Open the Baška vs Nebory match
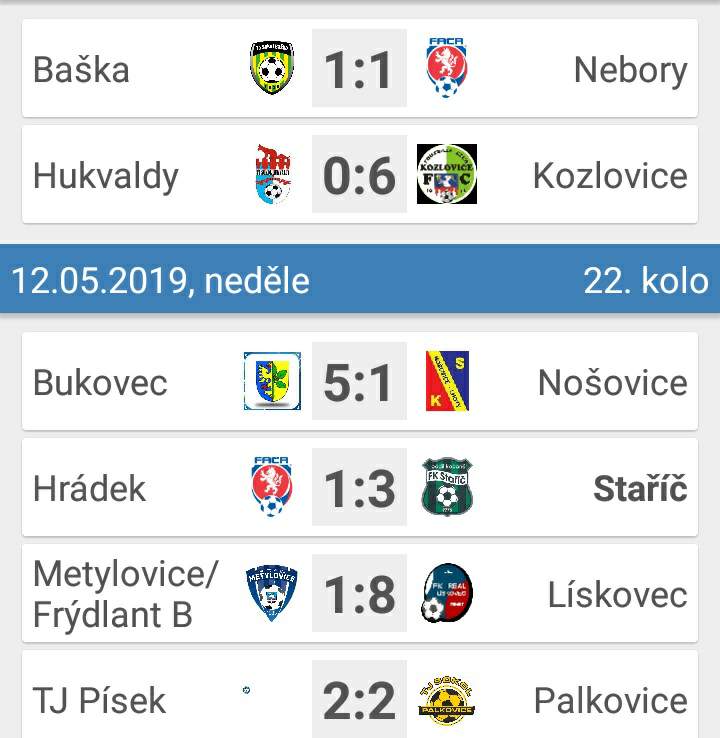 360,69
